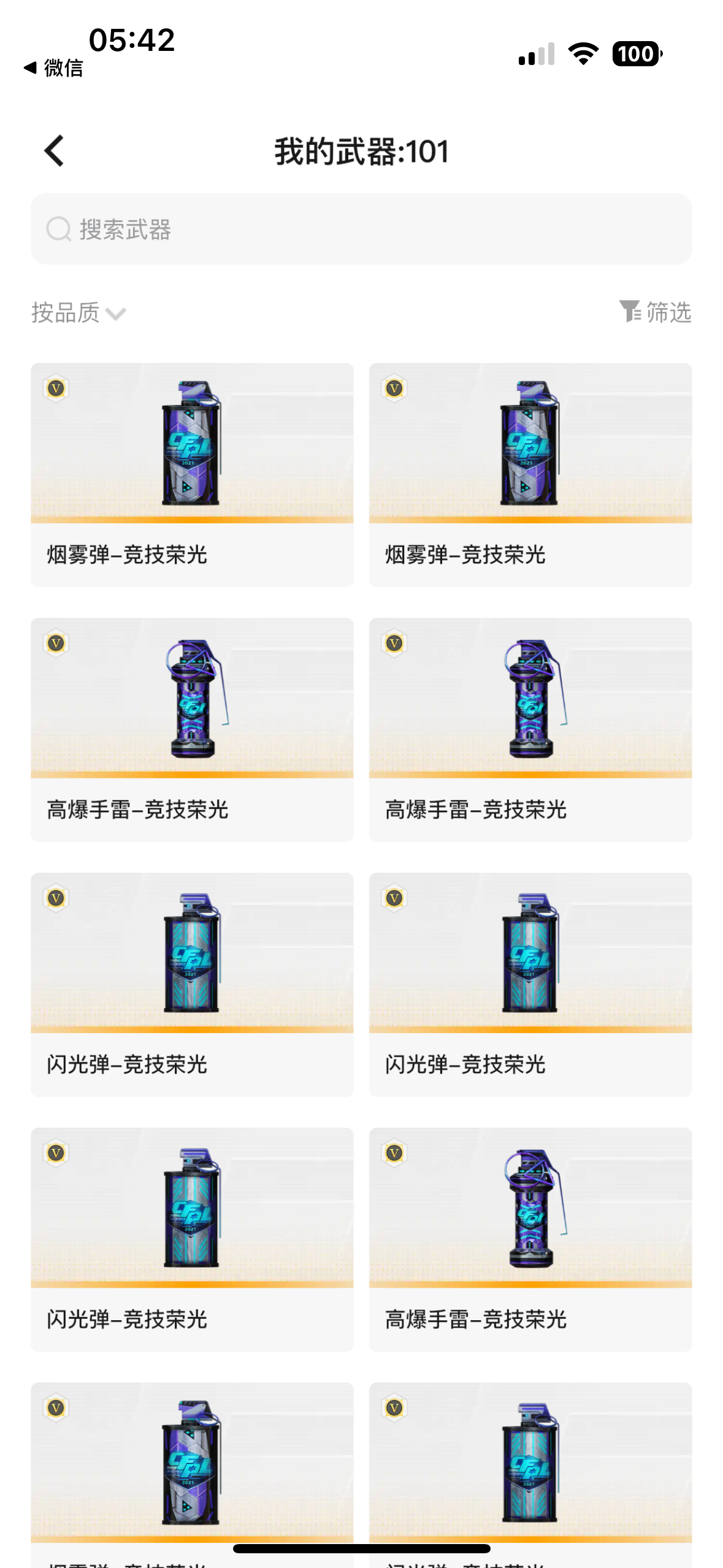Tap the 搜索武器 search field
Screen dimensions: 723x1568
tap(361, 229)
